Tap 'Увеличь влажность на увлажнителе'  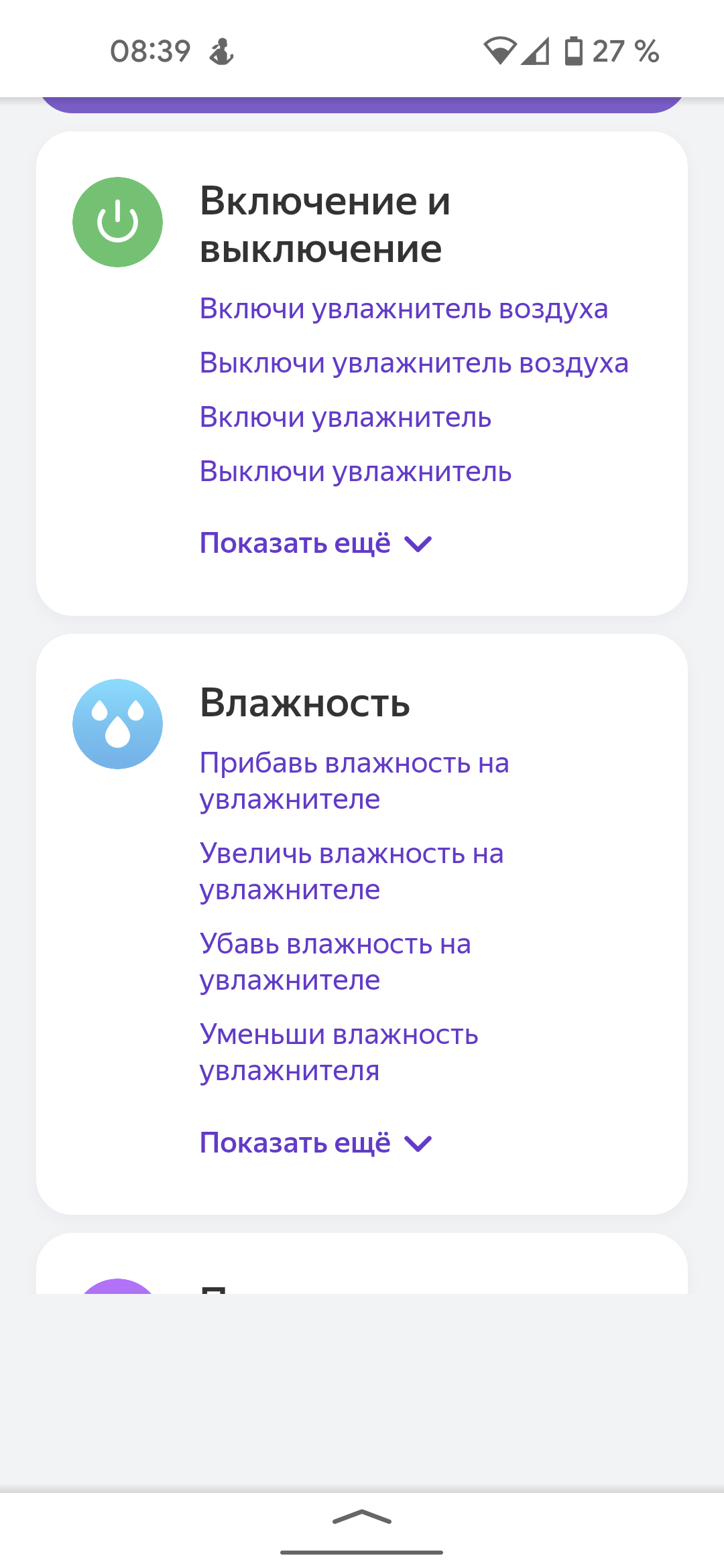tap(351, 872)
